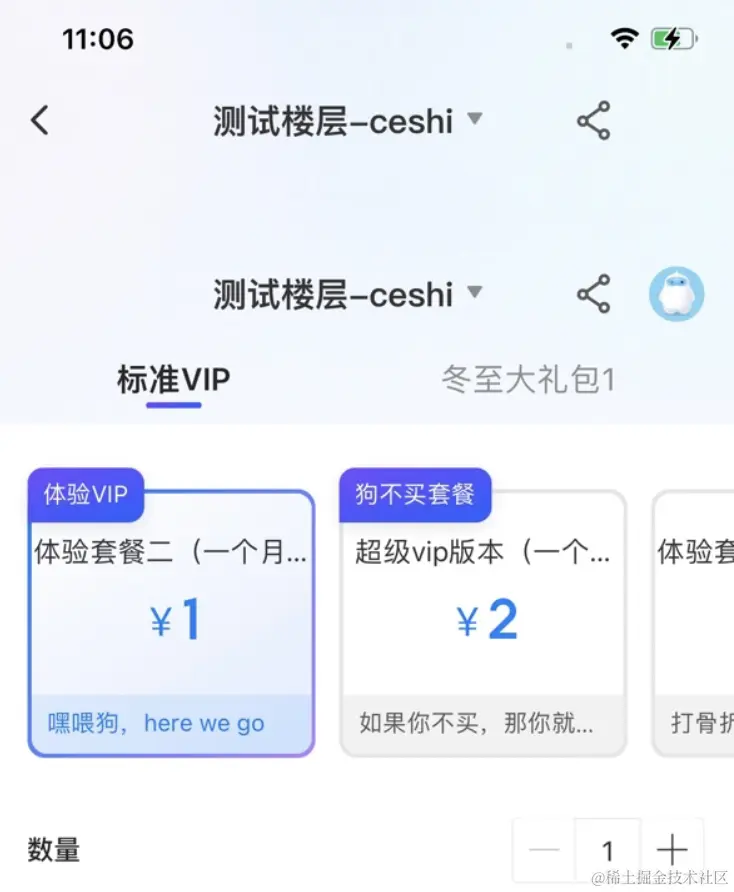Screen dimensions: 734x892
Task: Go back using the top-left arrow
Action: click(x=39, y=122)
